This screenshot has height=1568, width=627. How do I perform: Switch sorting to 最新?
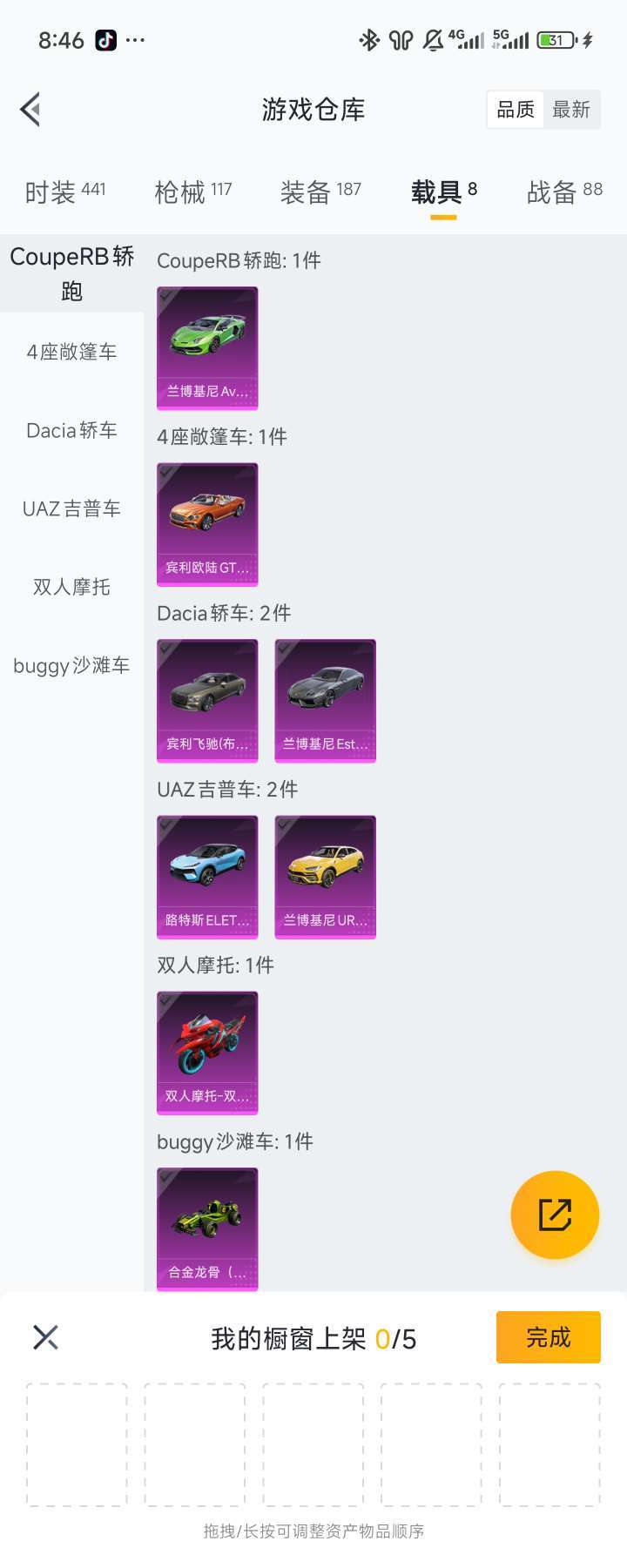pos(572,109)
